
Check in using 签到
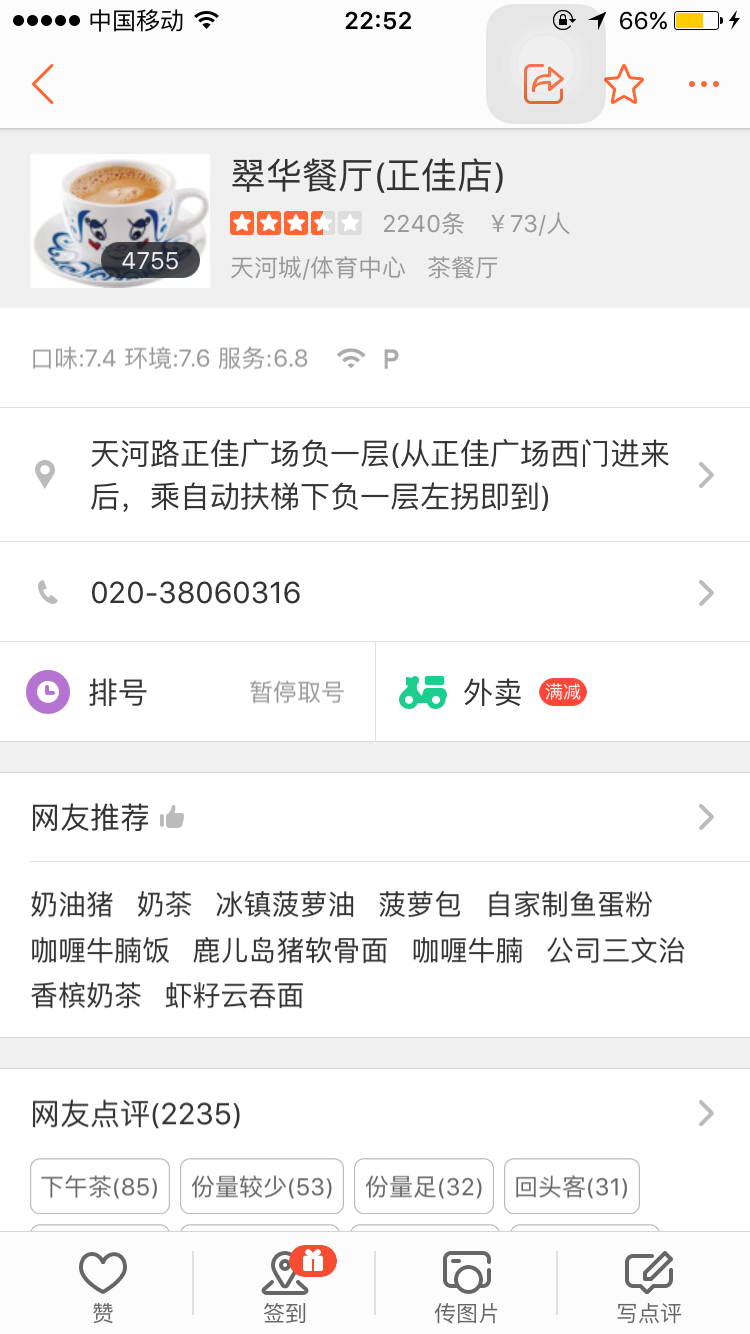[285, 1286]
